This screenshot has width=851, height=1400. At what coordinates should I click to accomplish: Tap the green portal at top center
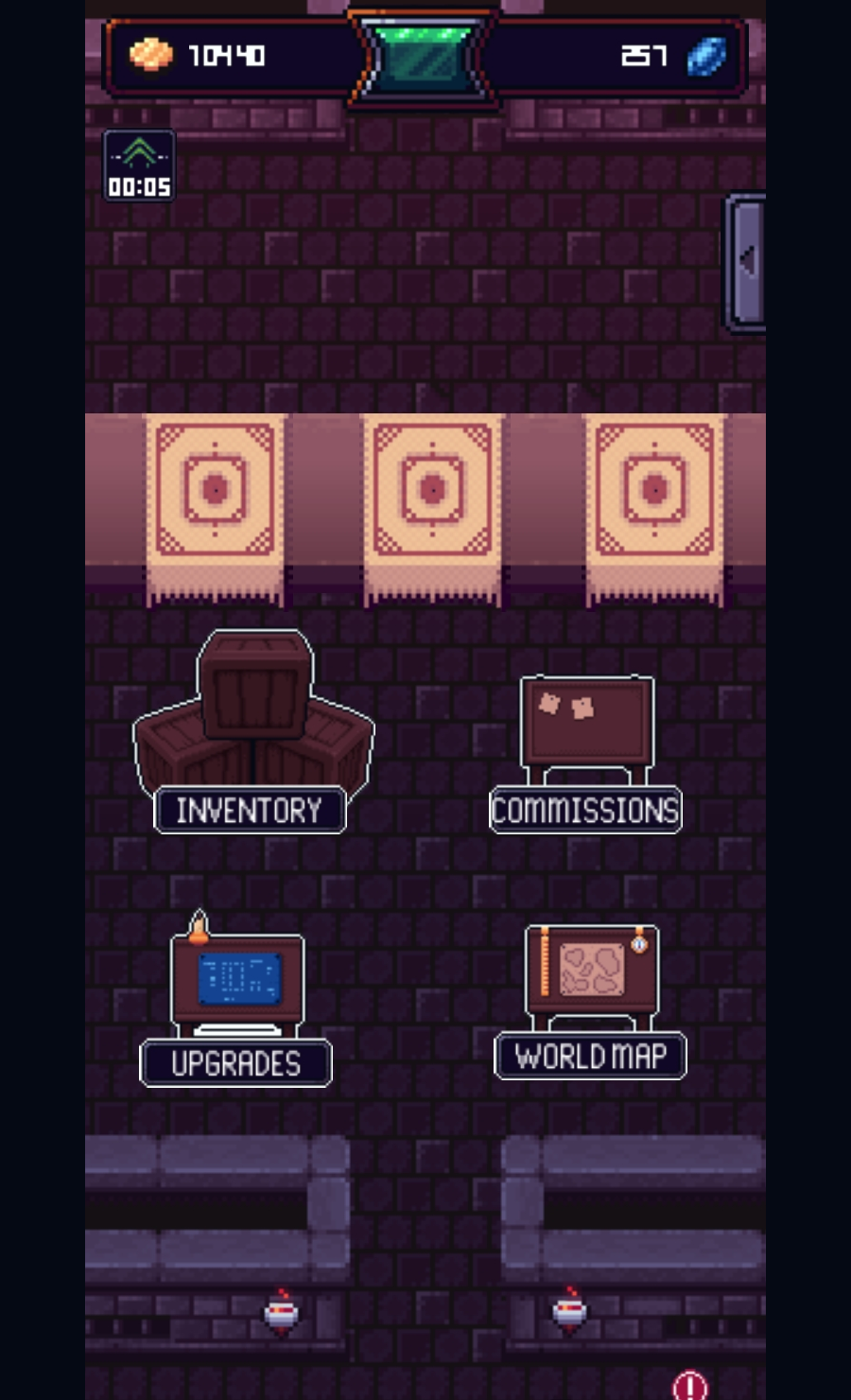pos(425,59)
